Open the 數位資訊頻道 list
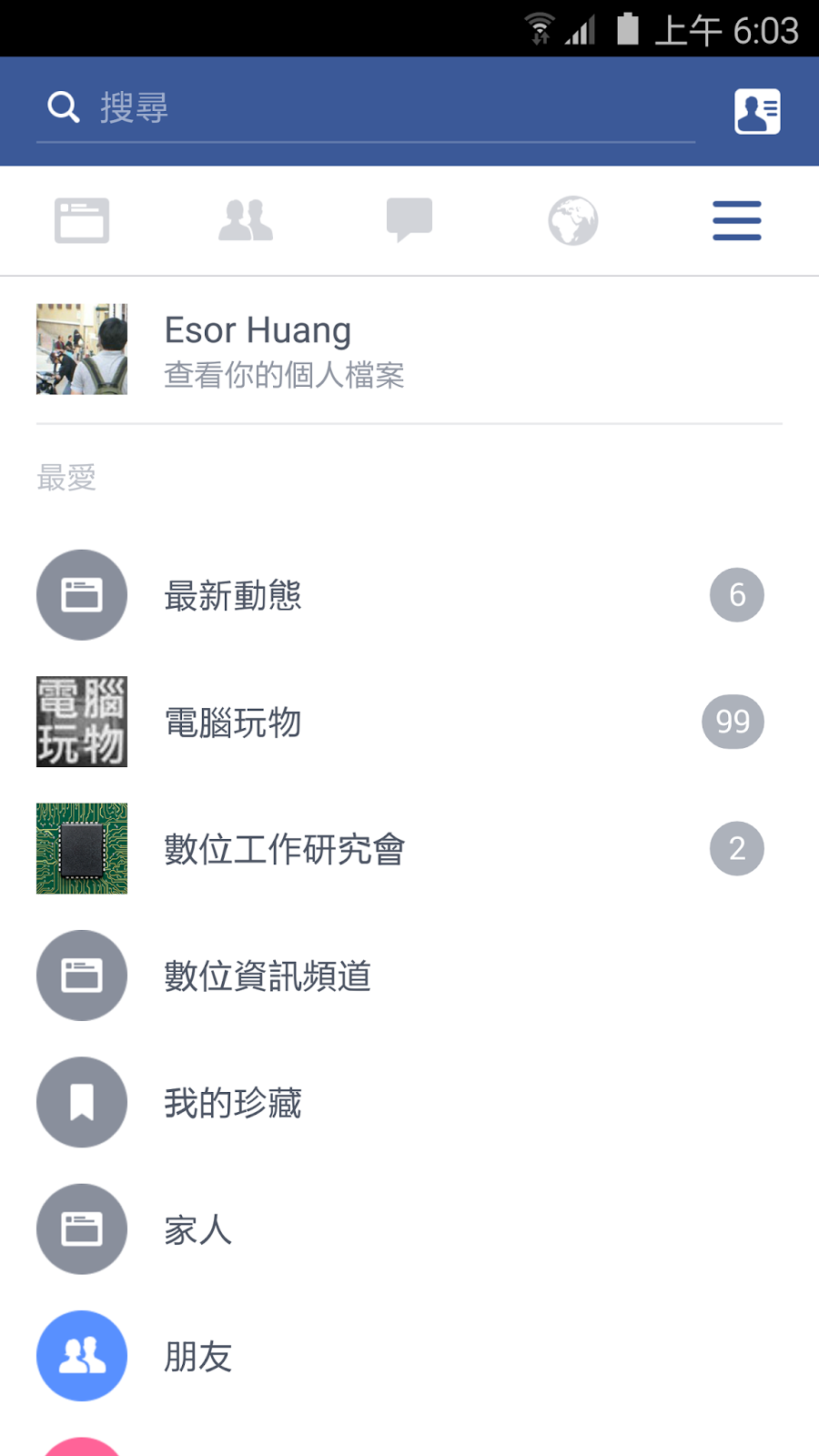This screenshot has width=819, height=1456. (268, 976)
